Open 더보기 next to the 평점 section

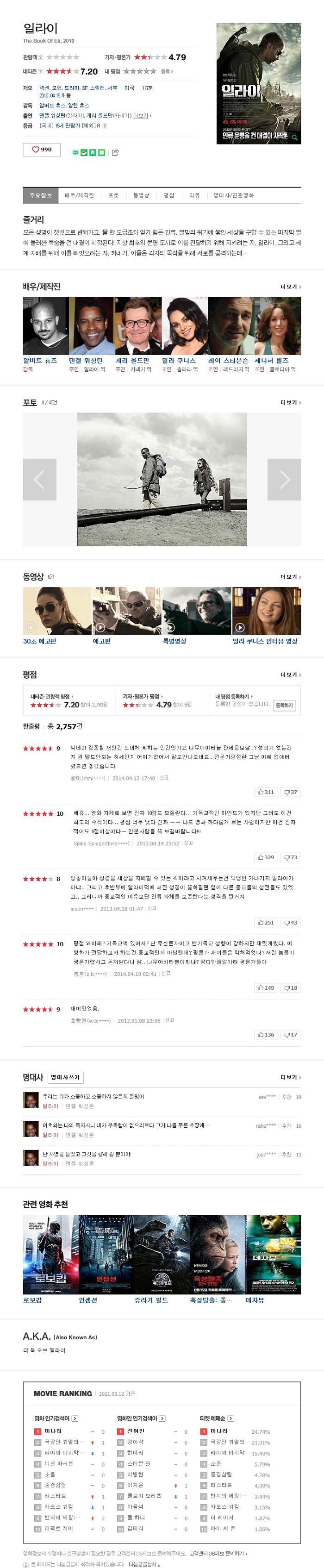click(x=290, y=675)
